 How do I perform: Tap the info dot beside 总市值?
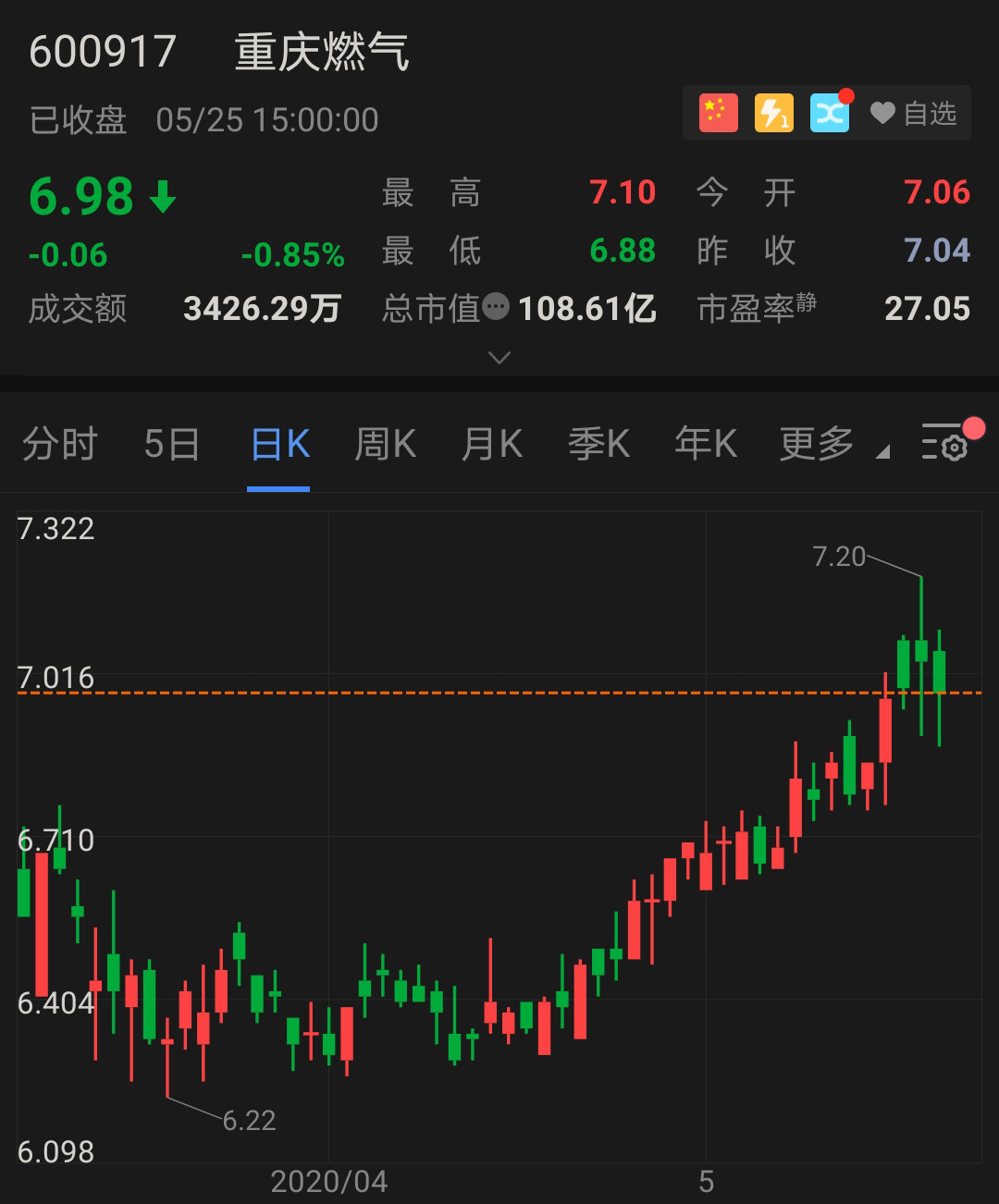(x=497, y=306)
